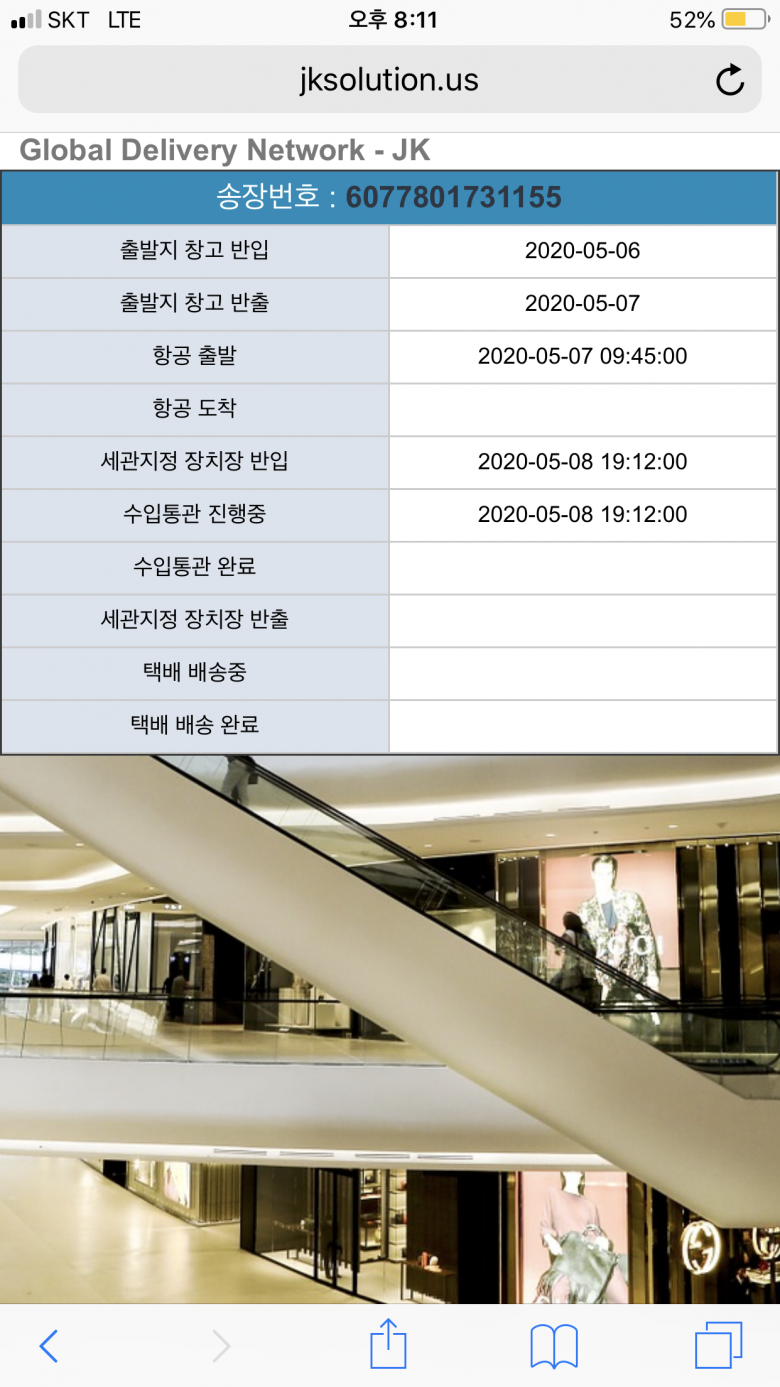Tap the jksolution.us address bar
Image resolution: width=780 pixels, height=1387 pixels.
(x=388, y=80)
